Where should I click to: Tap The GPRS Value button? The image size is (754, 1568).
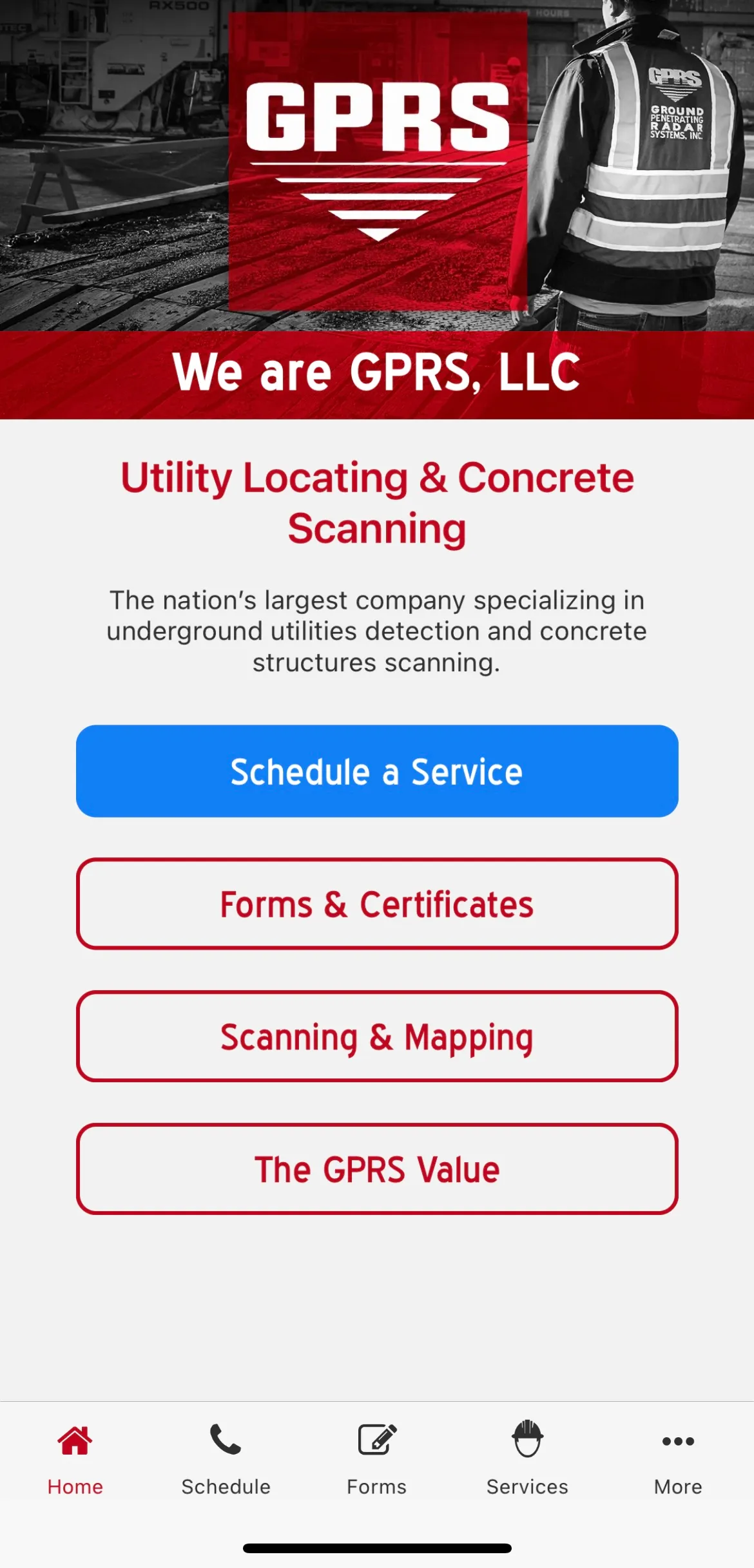377,1169
